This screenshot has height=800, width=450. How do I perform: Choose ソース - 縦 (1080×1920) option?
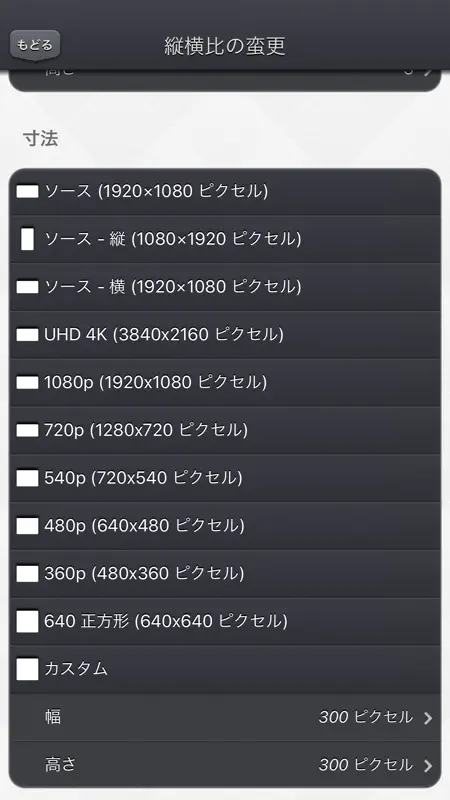(x=225, y=239)
